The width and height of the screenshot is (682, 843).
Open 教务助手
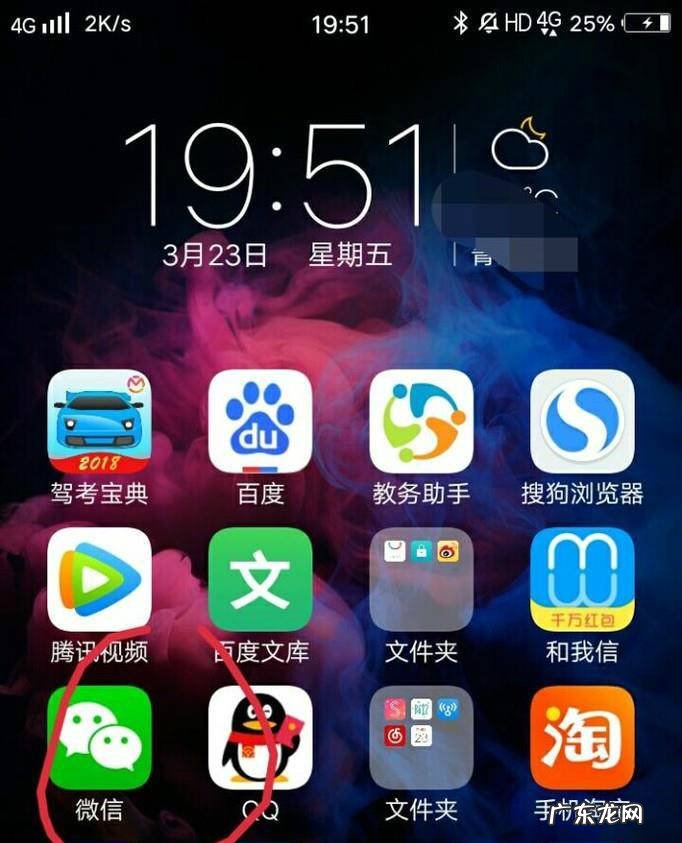[x=421, y=421]
